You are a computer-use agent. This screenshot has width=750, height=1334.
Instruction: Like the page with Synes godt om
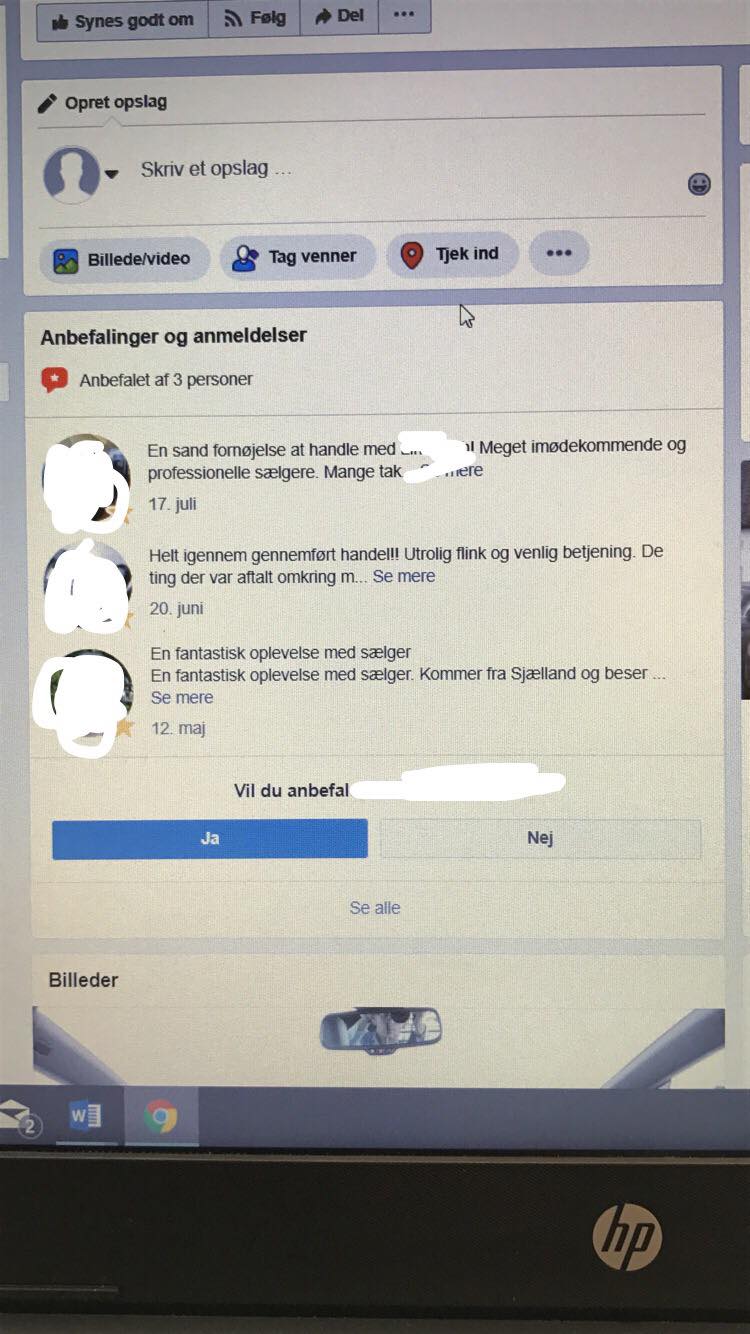[x=122, y=19]
